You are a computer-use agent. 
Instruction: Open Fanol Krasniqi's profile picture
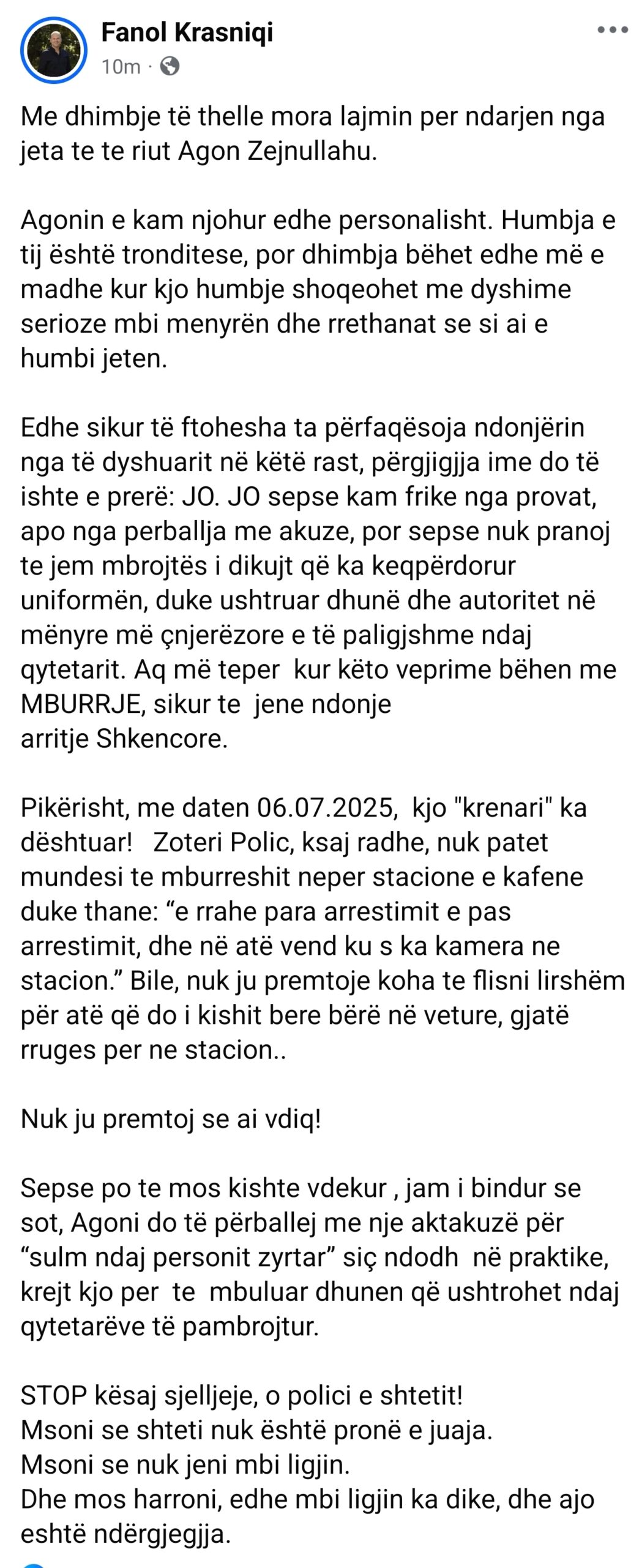[54, 50]
